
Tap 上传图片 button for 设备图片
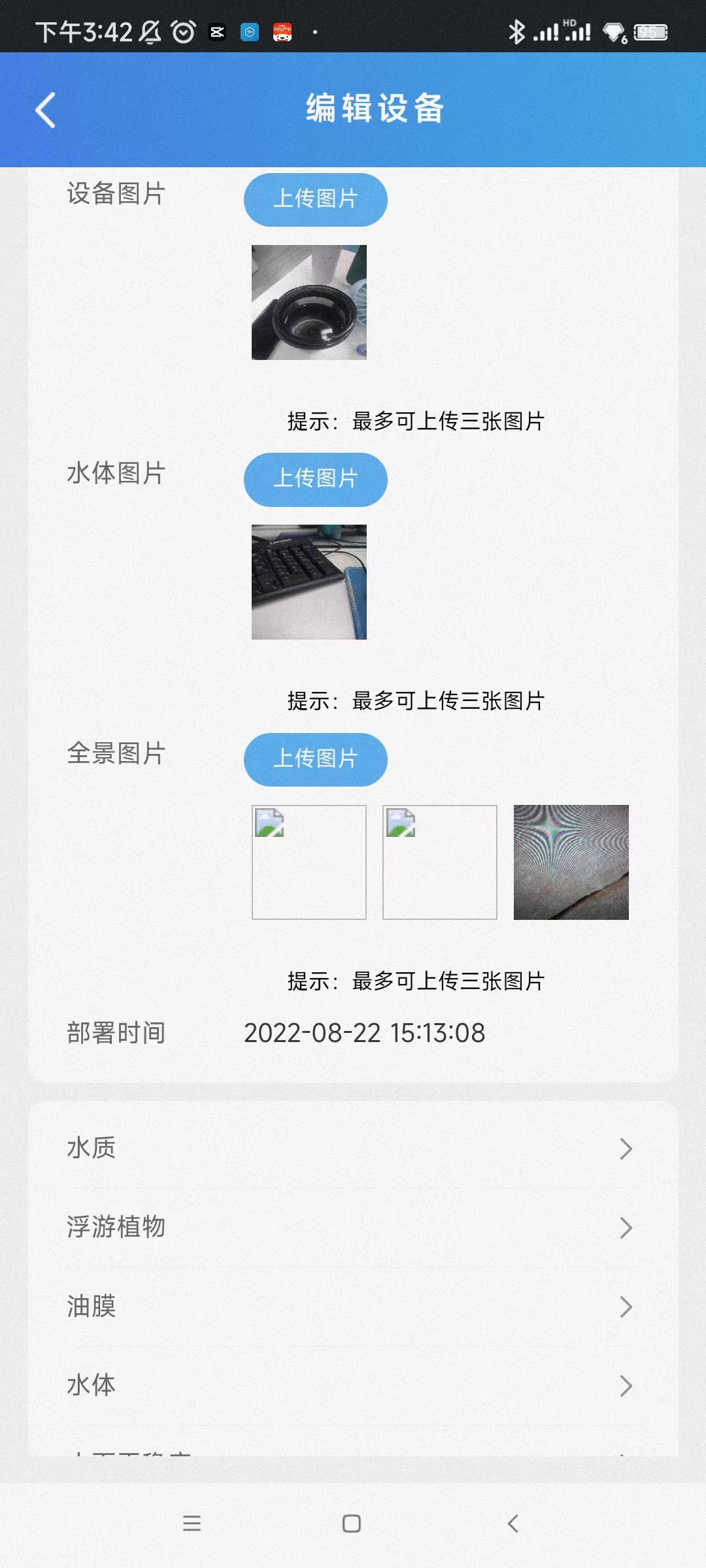(315, 199)
